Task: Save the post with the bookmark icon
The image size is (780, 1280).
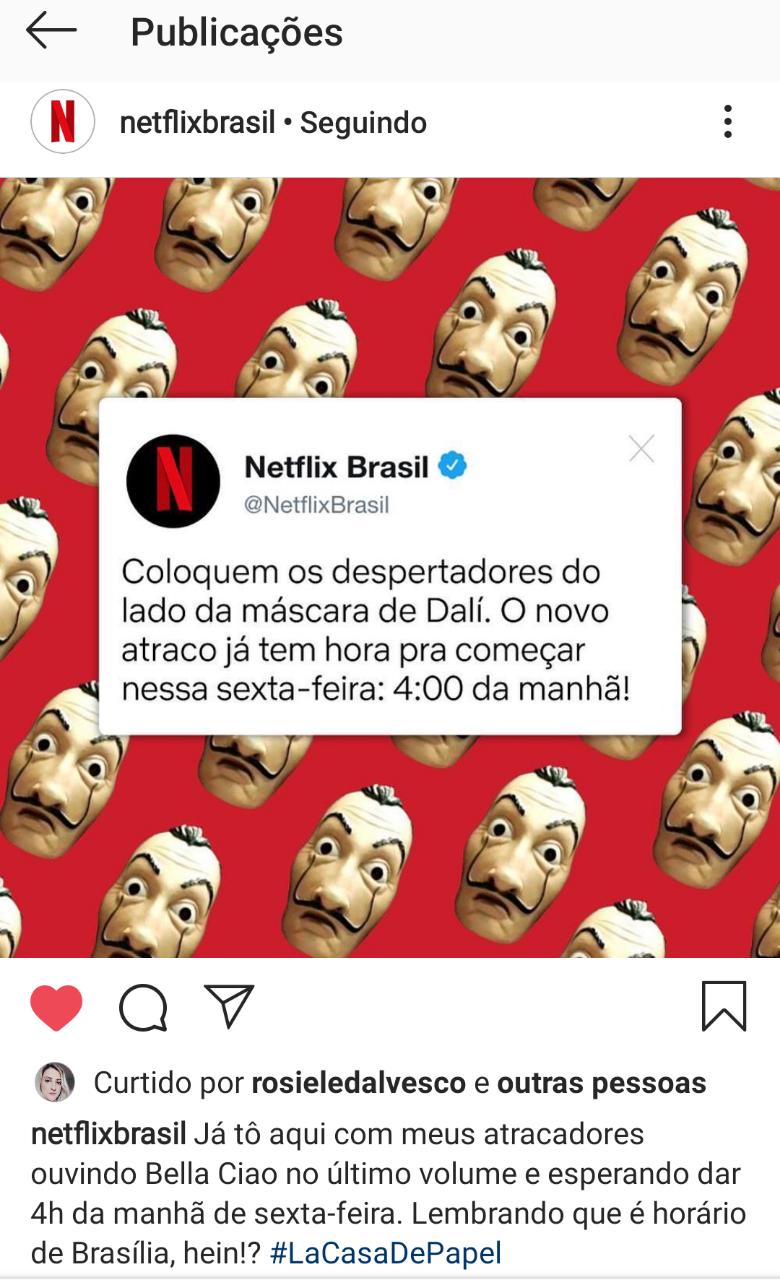Action: coord(724,1006)
